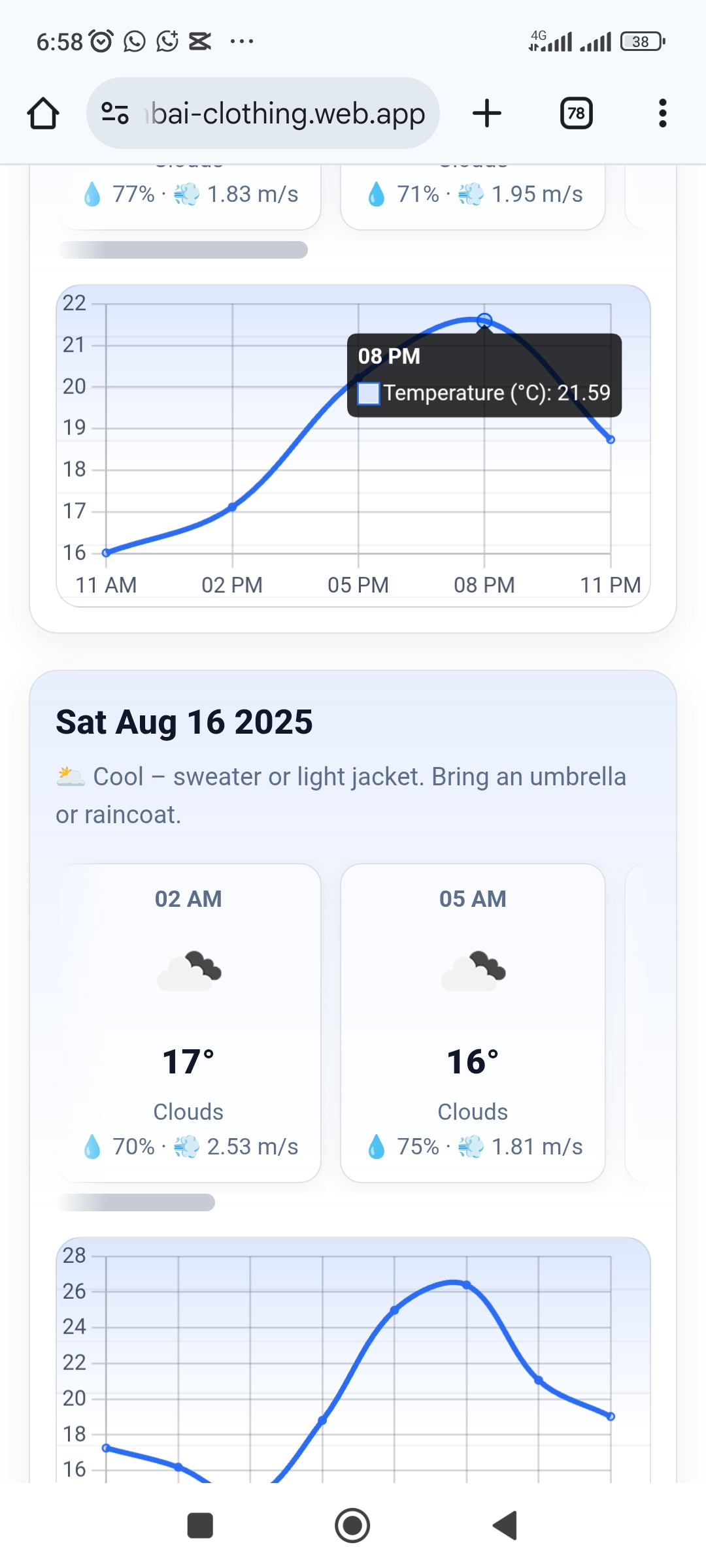Tap the 11 PM data point on chart
Screen dimensions: 706x1568
point(611,440)
